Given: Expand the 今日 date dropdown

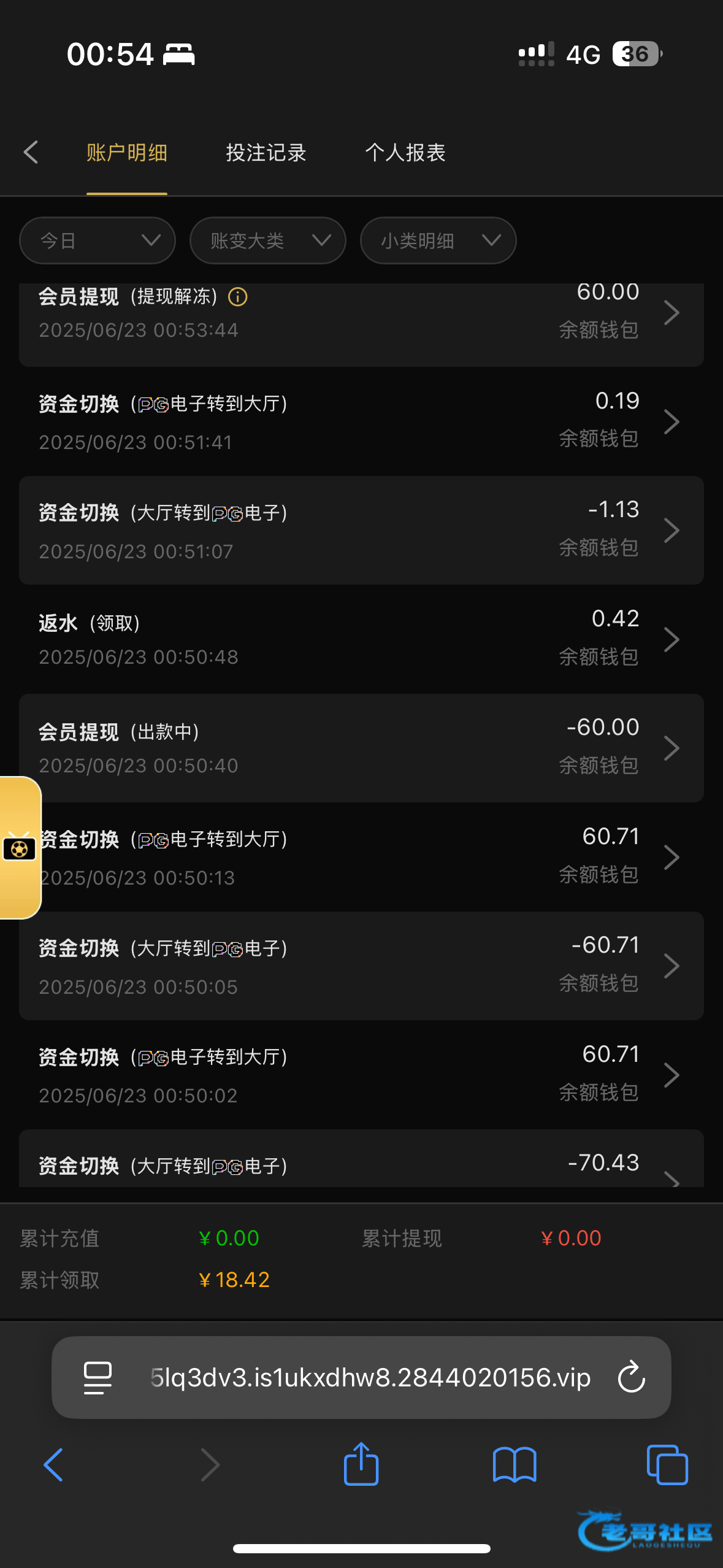Looking at the screenshot, I should coord(98,240).
